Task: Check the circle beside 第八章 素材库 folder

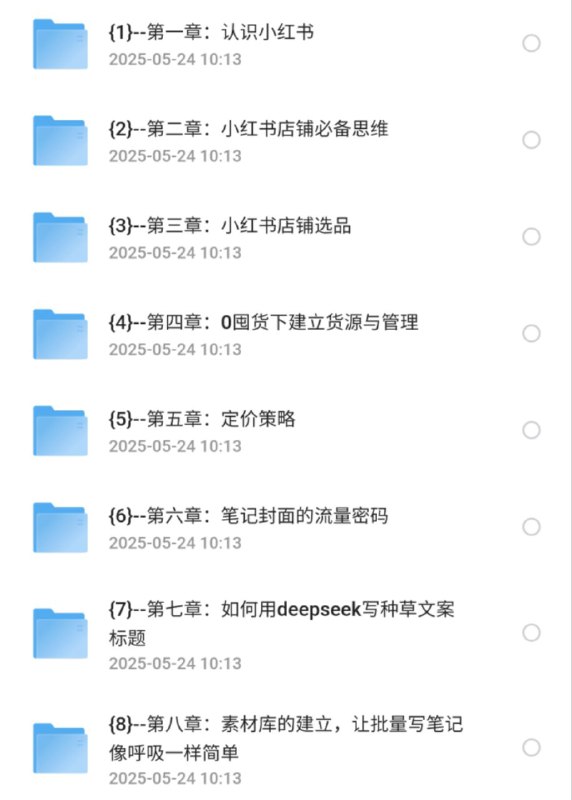Action: pyautogui.click(x=531, y=747)
